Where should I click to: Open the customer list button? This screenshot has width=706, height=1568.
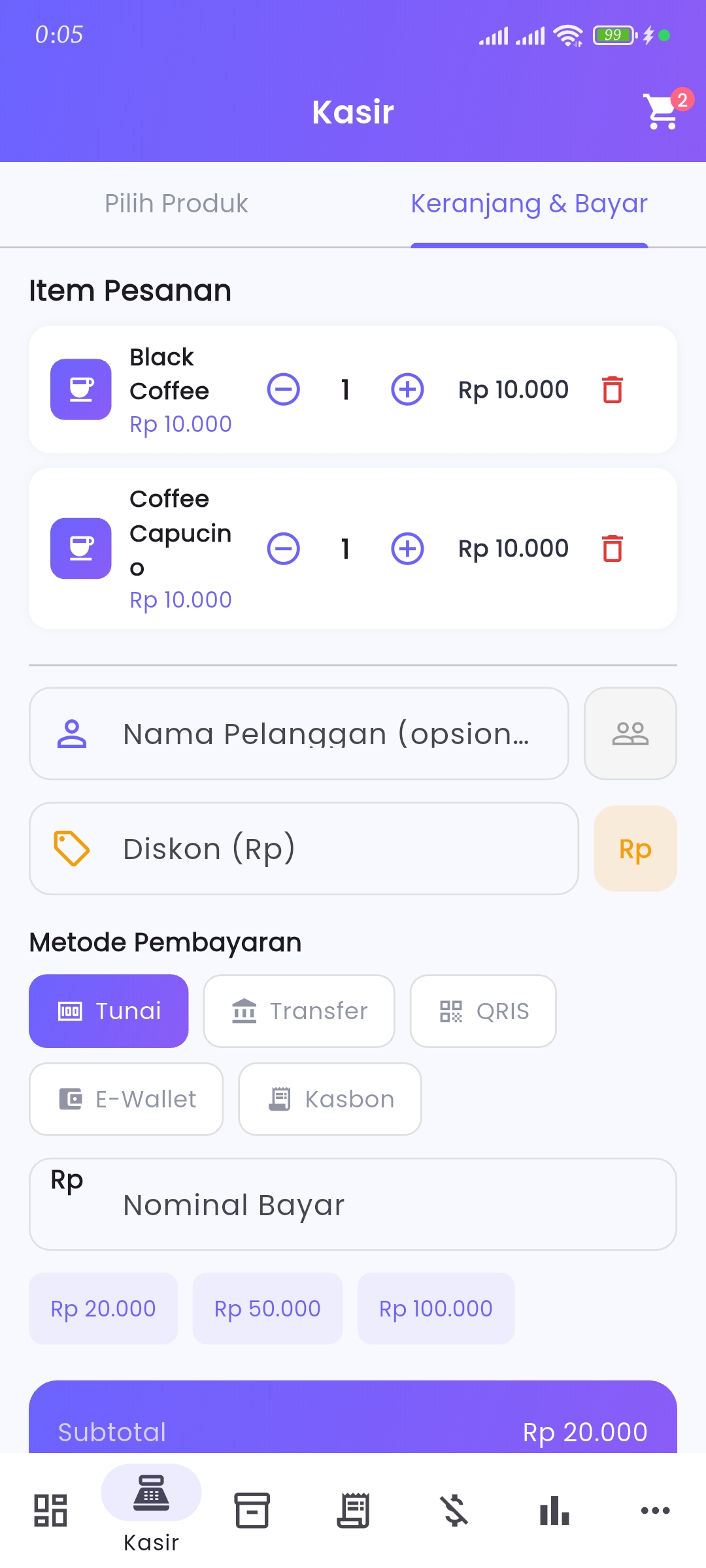[x=630, y=734]
